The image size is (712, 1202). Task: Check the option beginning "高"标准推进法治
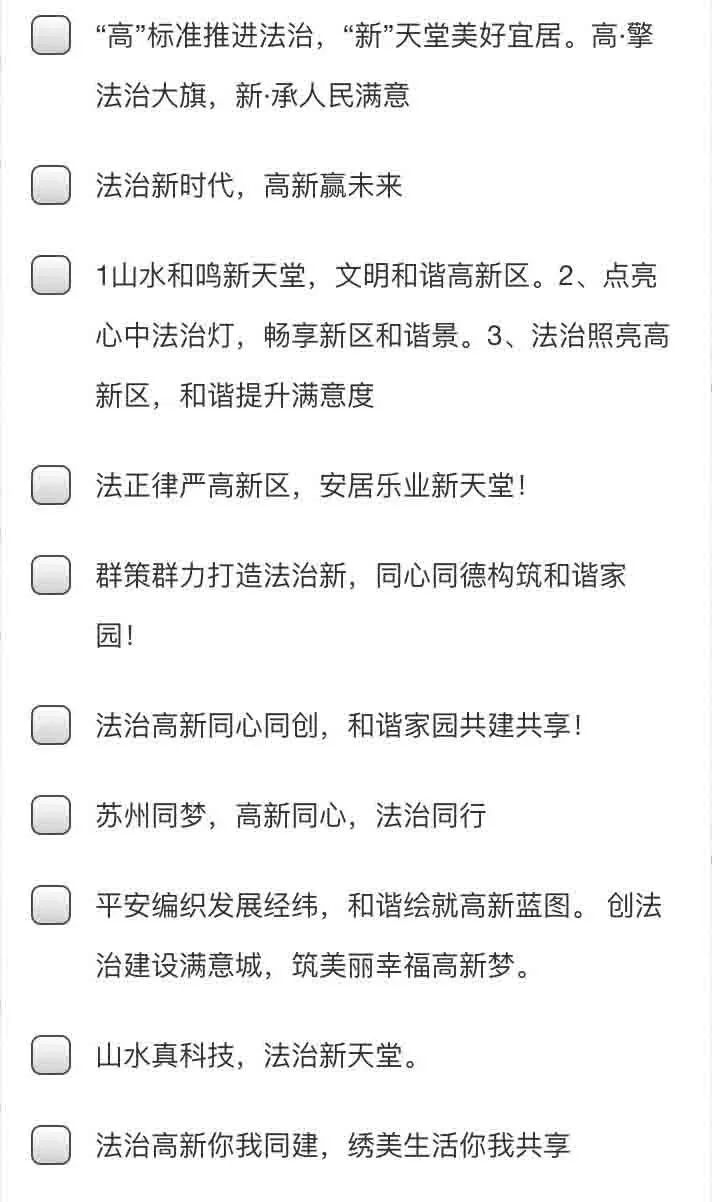(51, 36)
